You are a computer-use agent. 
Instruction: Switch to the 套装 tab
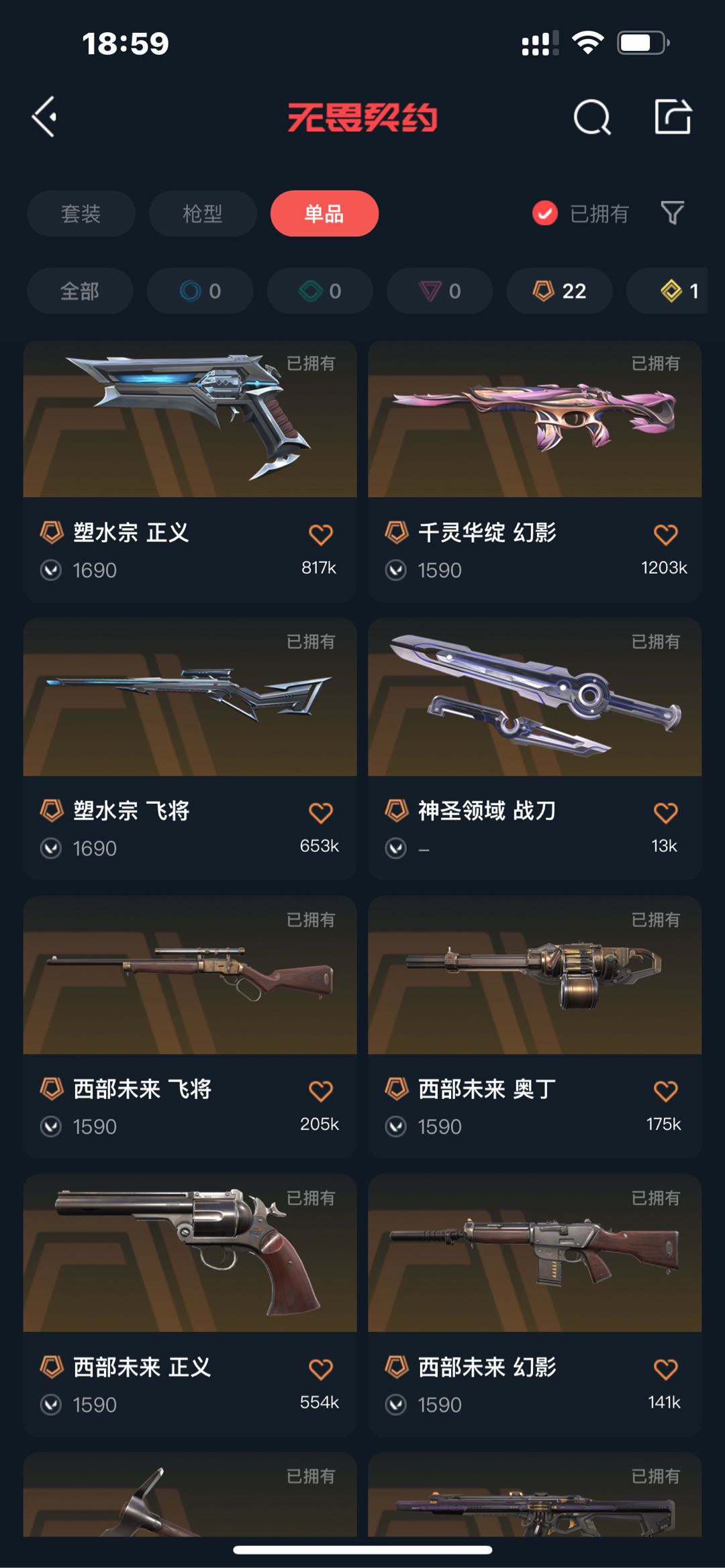tap(81, 213)
